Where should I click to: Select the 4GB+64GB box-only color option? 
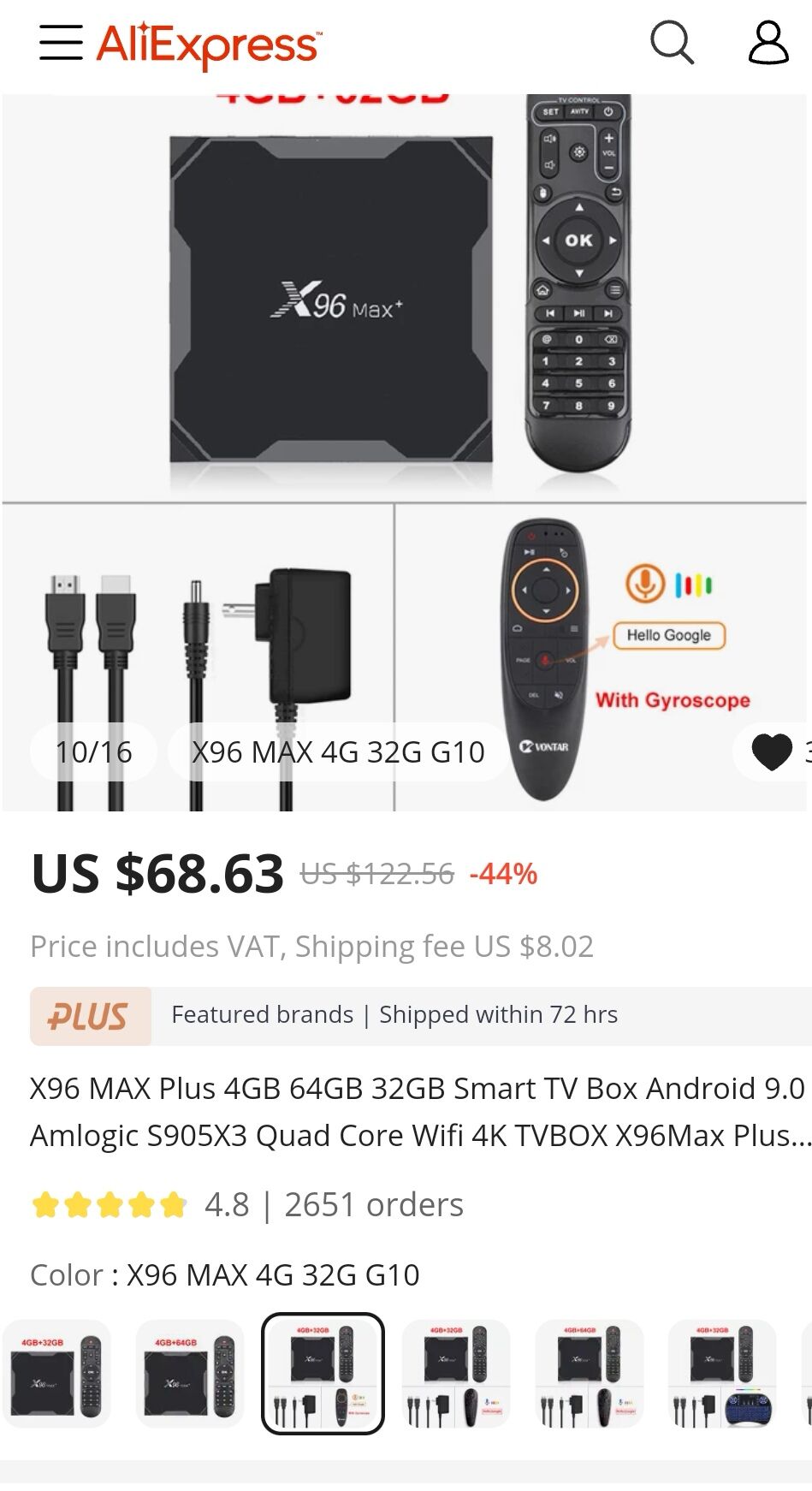tap(190, 1373)
